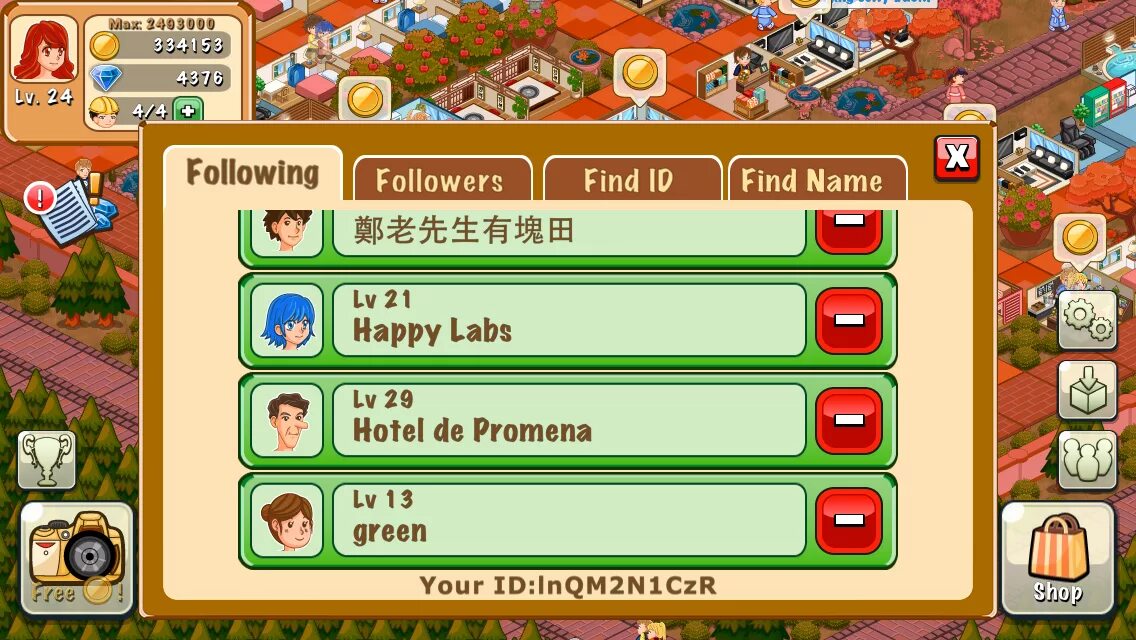This screenshot has height=640, width=1136.
Task: Visit Hotel de Promena
Action: [568, 420]
